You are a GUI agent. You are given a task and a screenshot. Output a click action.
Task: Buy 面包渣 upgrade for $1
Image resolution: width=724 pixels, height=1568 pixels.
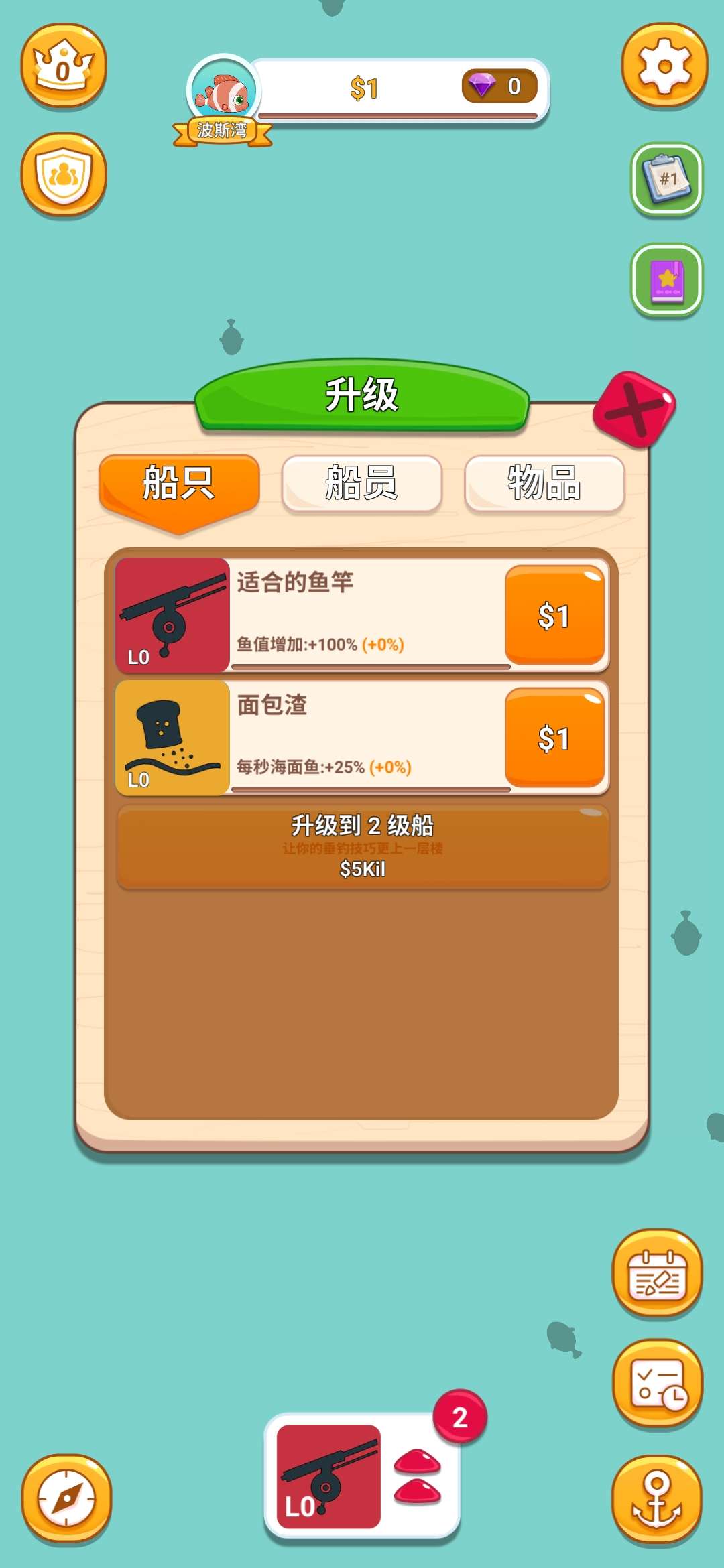(554, 738)
